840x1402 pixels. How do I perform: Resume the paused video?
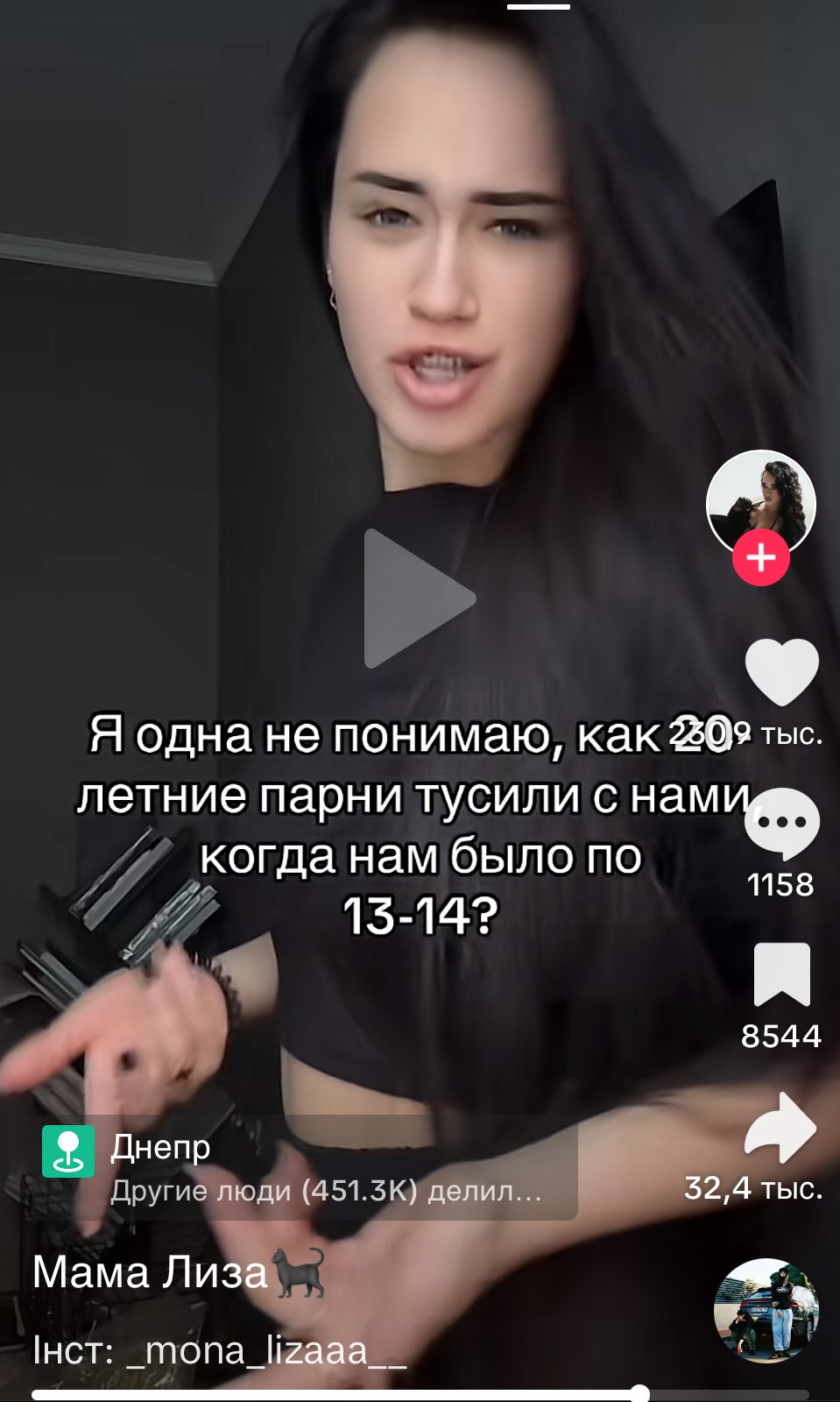419,598
